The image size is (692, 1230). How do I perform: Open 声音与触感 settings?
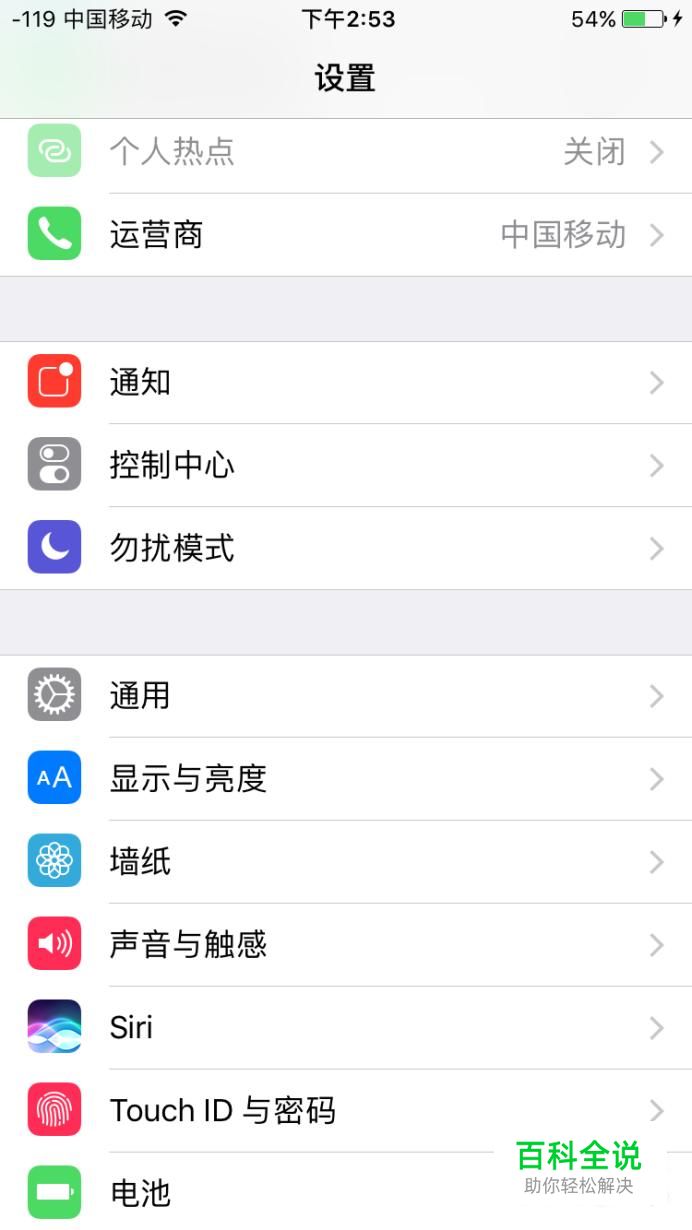(x=346, y=944)
